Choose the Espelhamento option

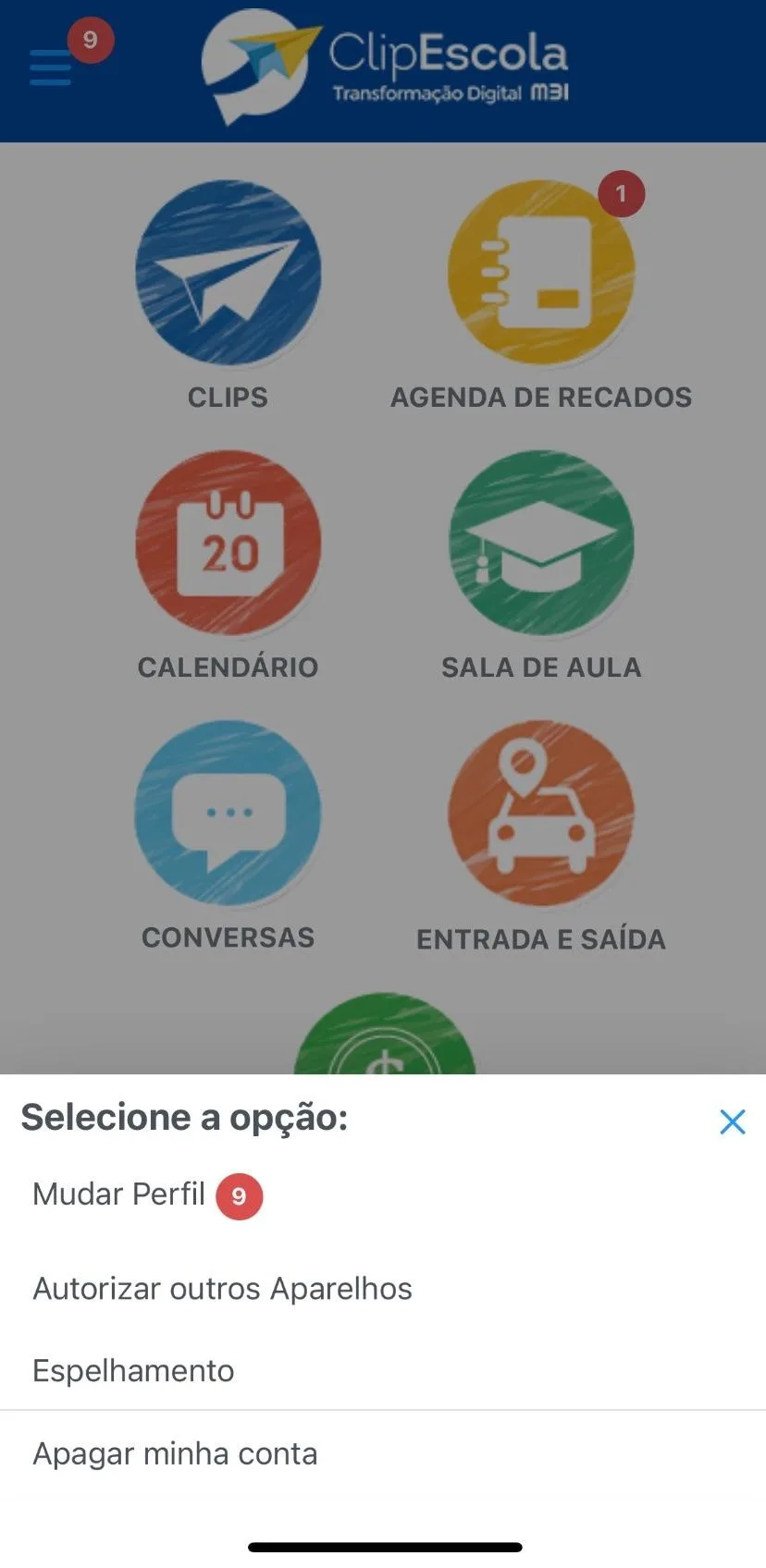click(x=133, y=1370)
